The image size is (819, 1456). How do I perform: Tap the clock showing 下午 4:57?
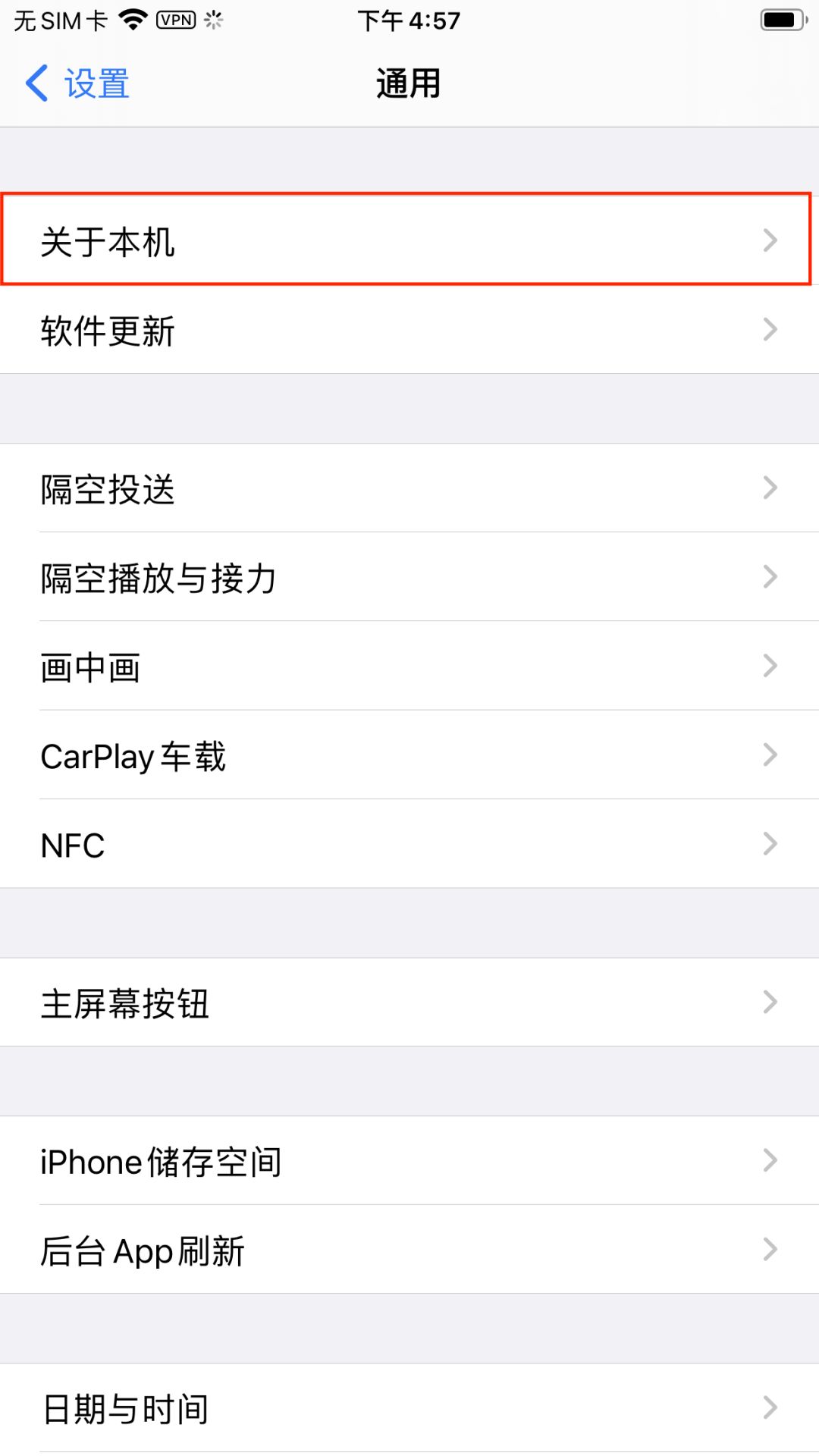click(409, 20)
